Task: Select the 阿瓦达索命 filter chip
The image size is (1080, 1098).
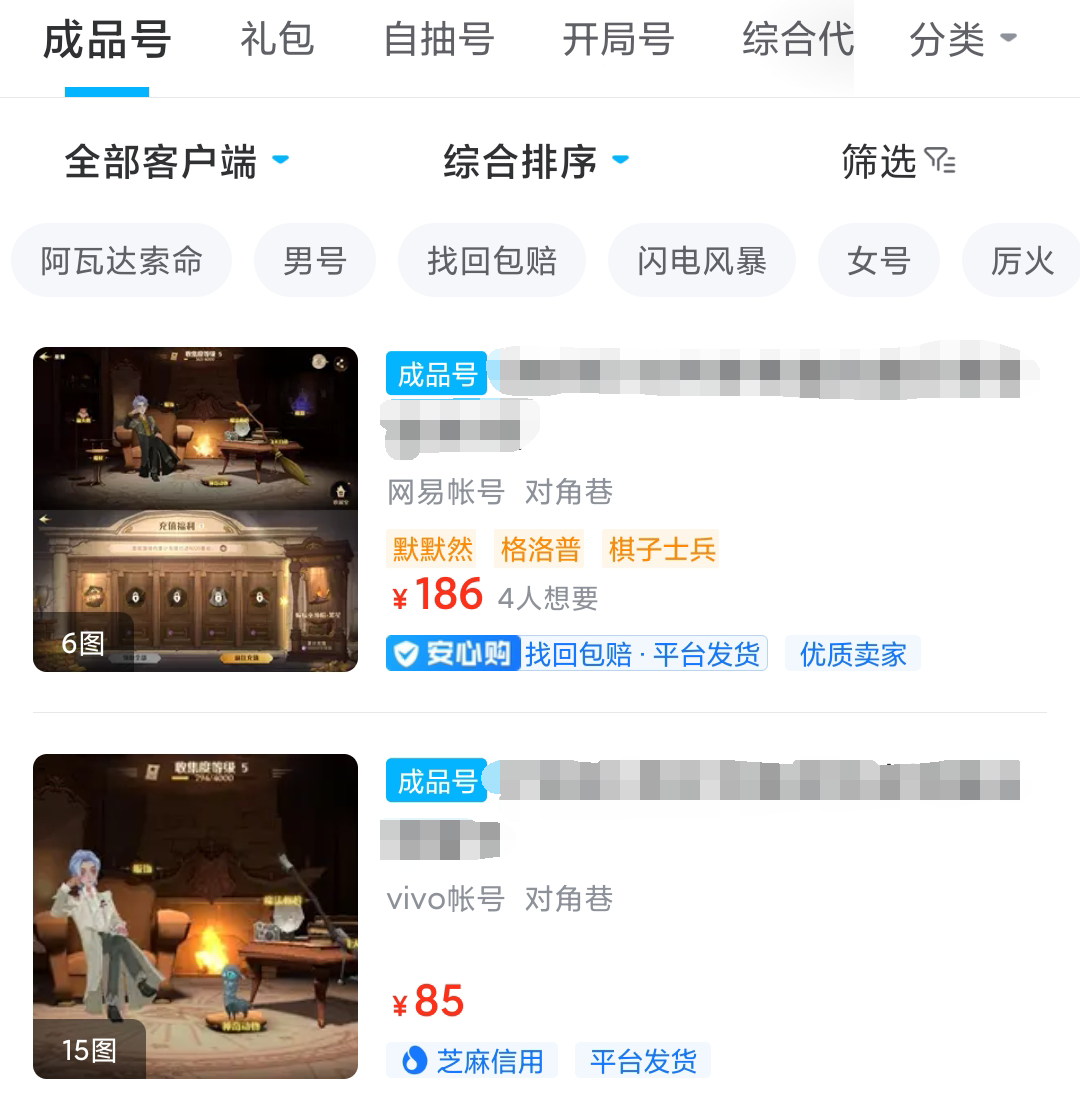Action: [121, 261]
